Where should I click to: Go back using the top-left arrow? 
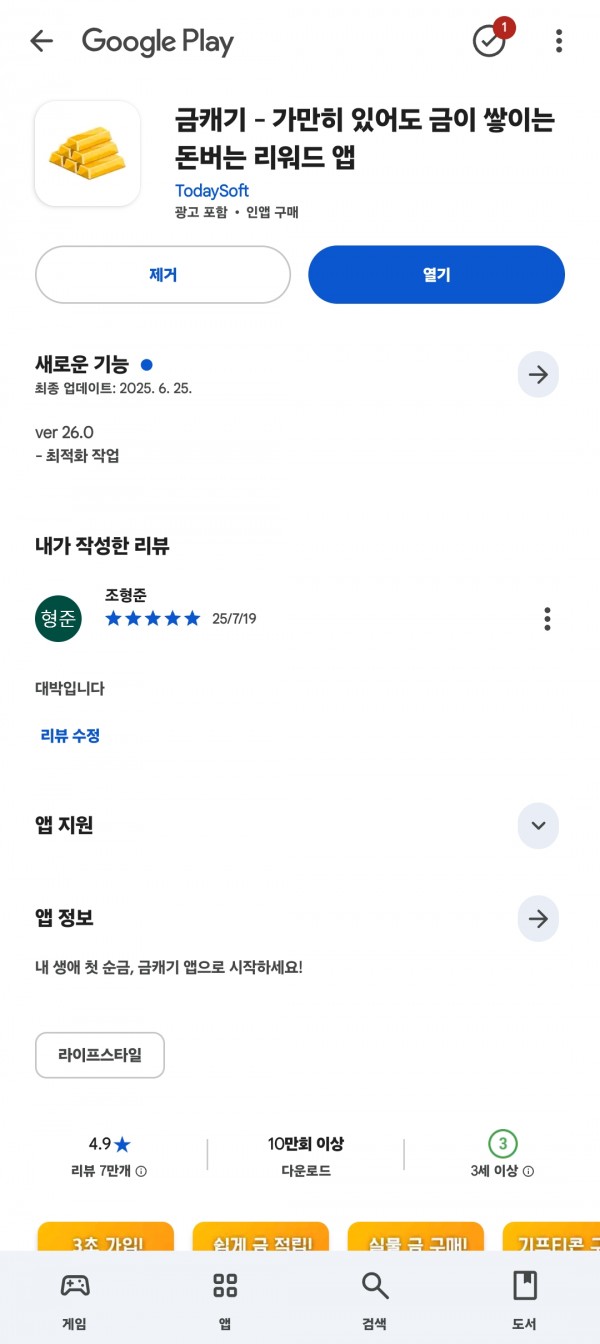(41, 41)
